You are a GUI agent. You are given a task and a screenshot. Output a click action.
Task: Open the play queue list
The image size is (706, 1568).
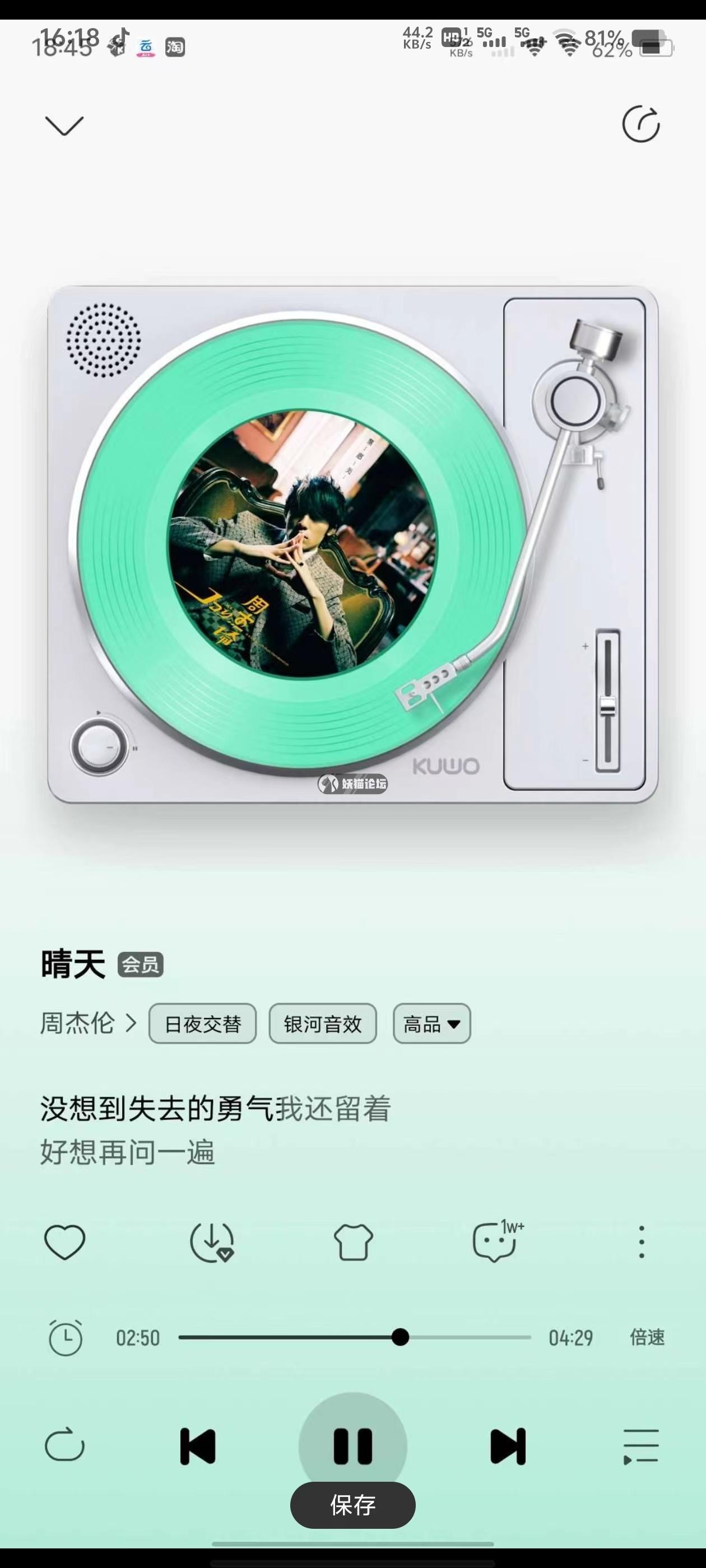[641, 1446]
